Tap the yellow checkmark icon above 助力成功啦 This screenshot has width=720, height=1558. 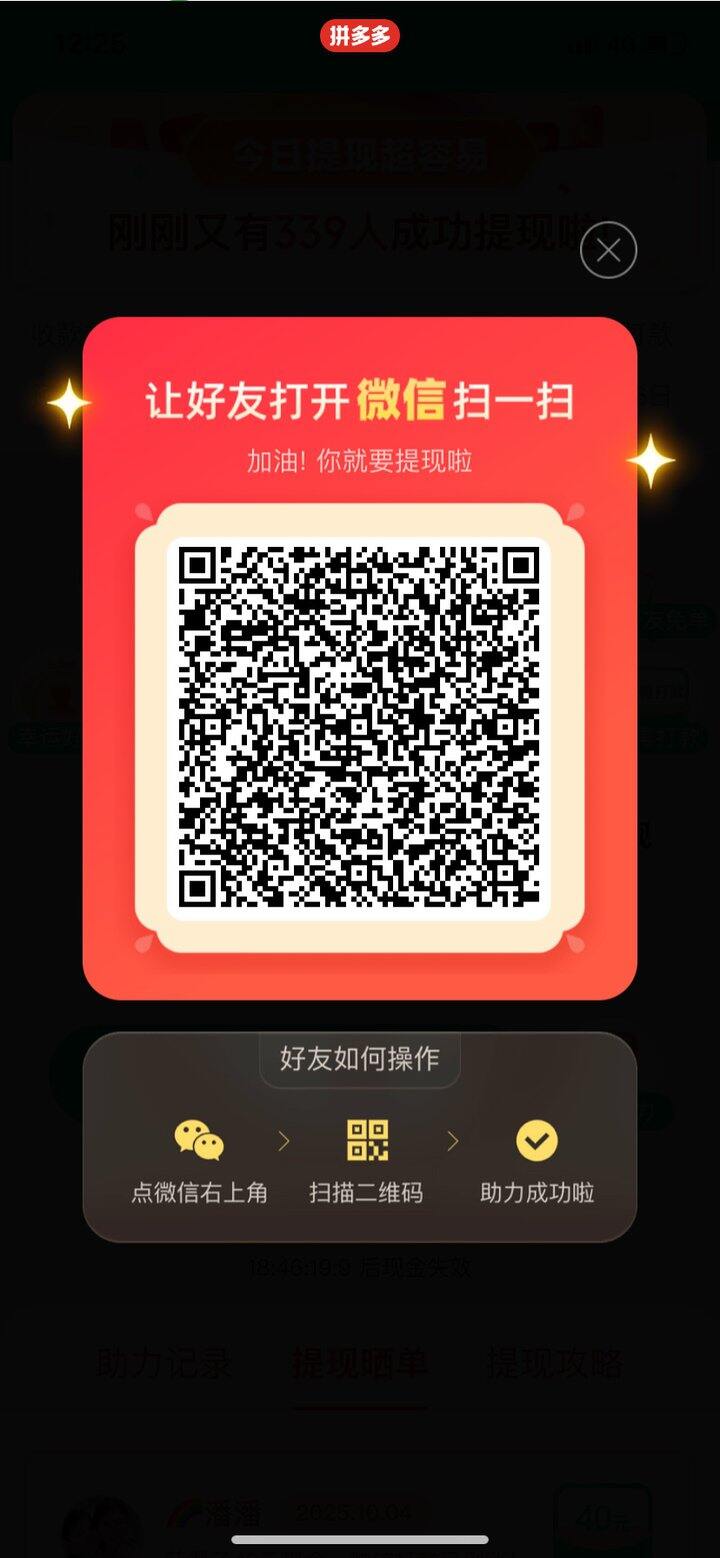coord(536,1140)
